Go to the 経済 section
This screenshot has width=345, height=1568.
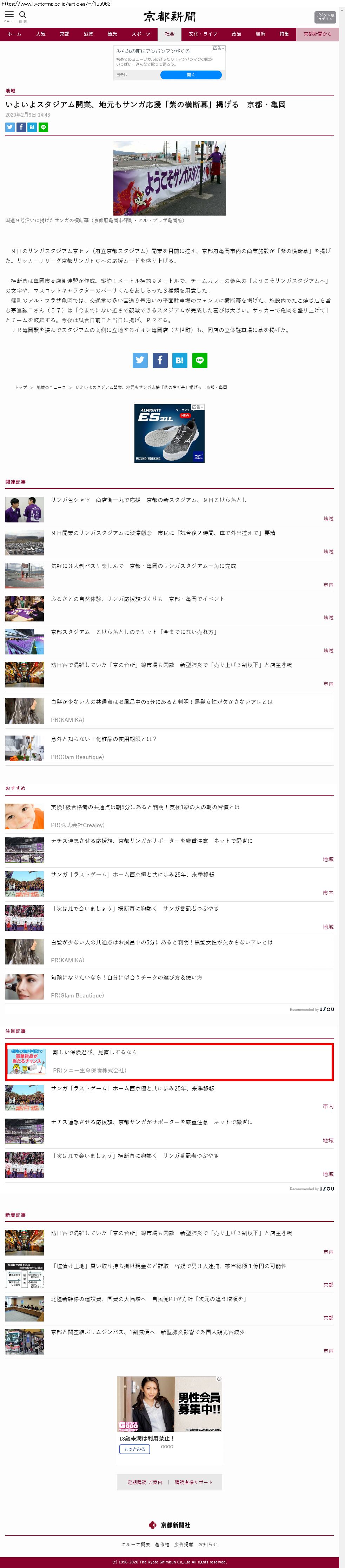coord(260,34)
